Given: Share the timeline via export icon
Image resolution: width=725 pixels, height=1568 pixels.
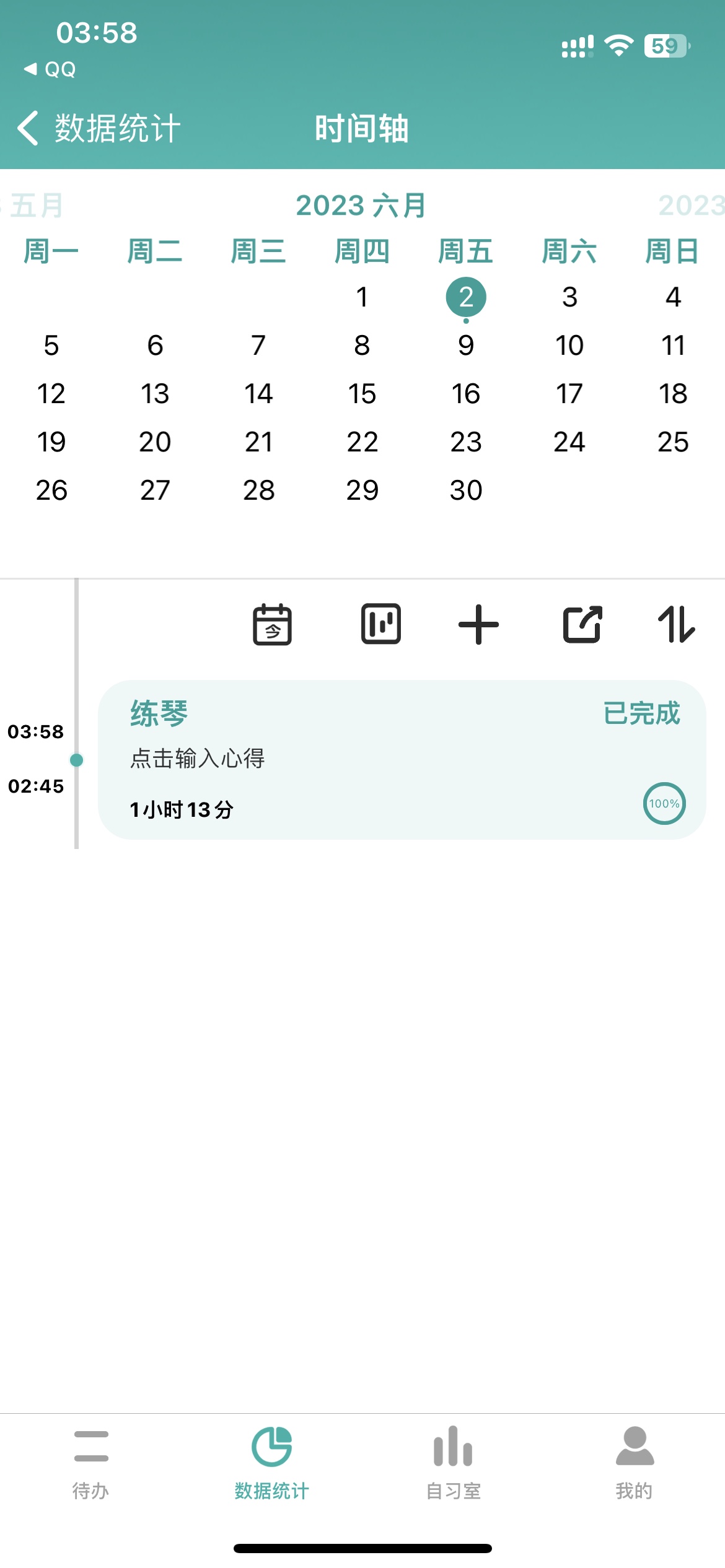Looking at the screenshot, I should pyautogui.click(x=582, y=624).
